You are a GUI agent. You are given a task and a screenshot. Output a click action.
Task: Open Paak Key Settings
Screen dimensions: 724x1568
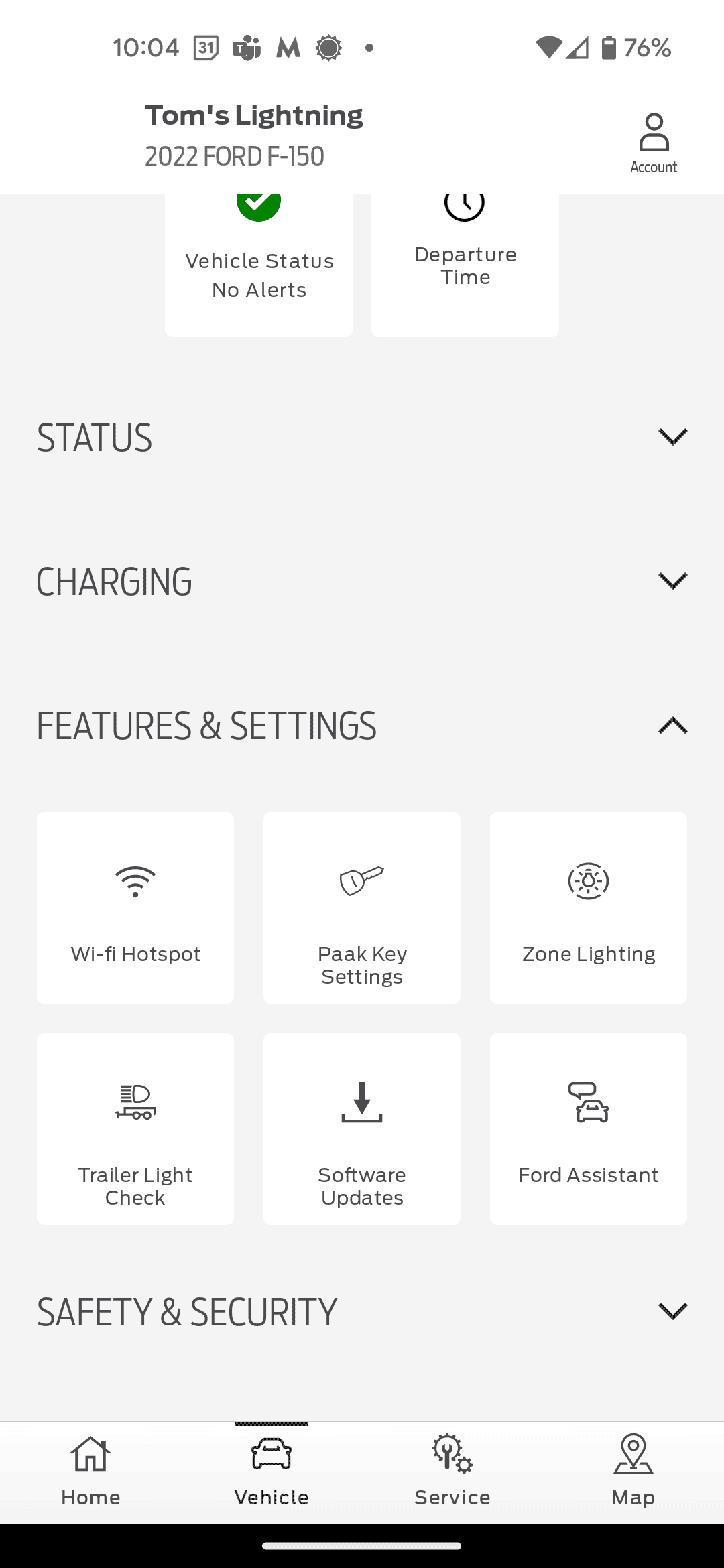[x=362, y=908]
